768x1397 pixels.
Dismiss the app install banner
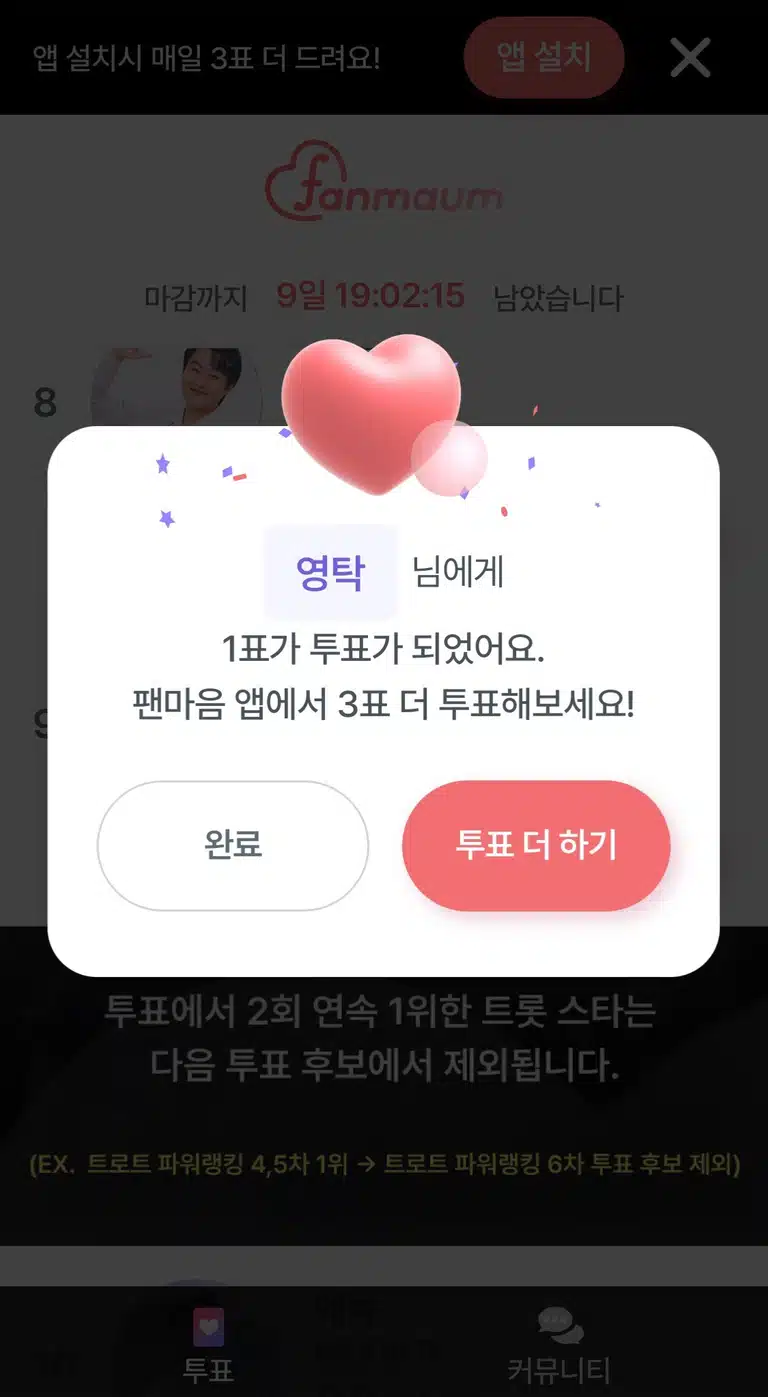[x=690, y=57]
